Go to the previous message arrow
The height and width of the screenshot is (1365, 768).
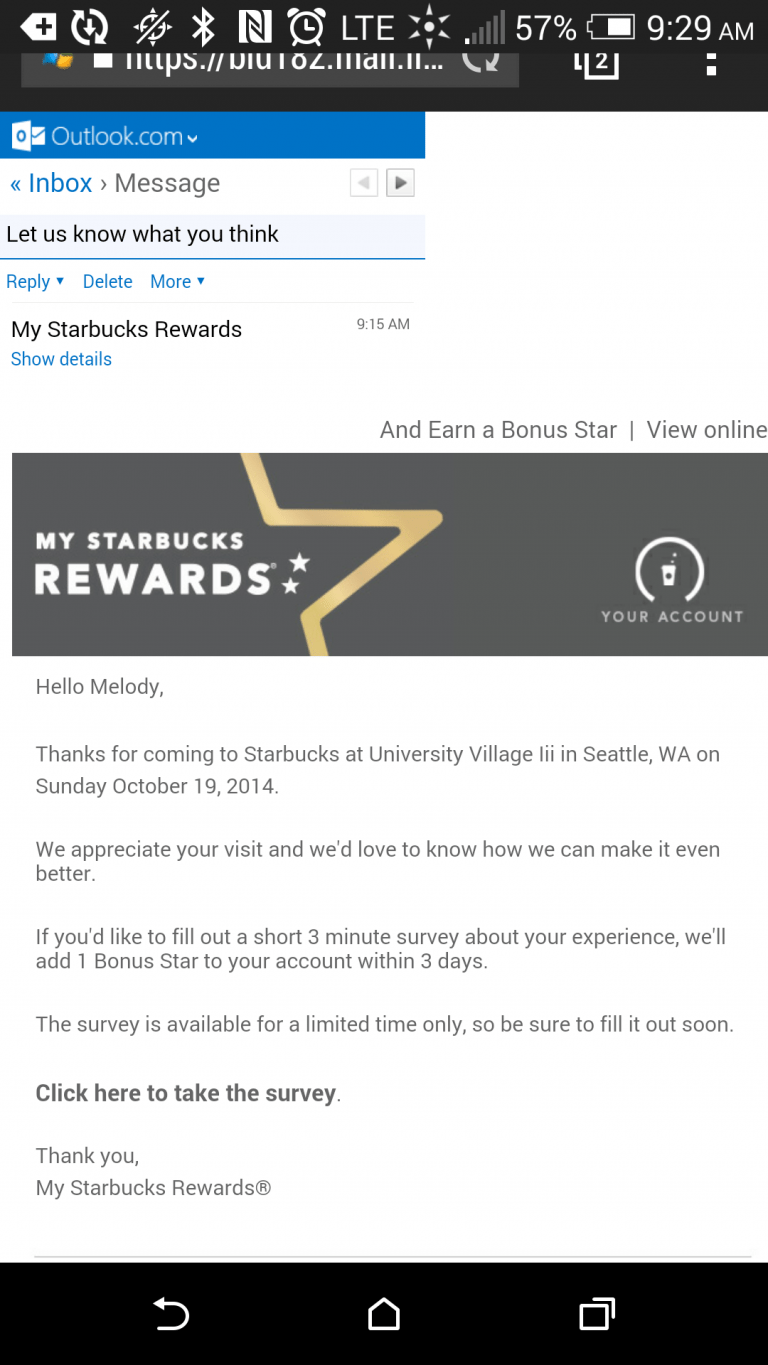[364, 183]
